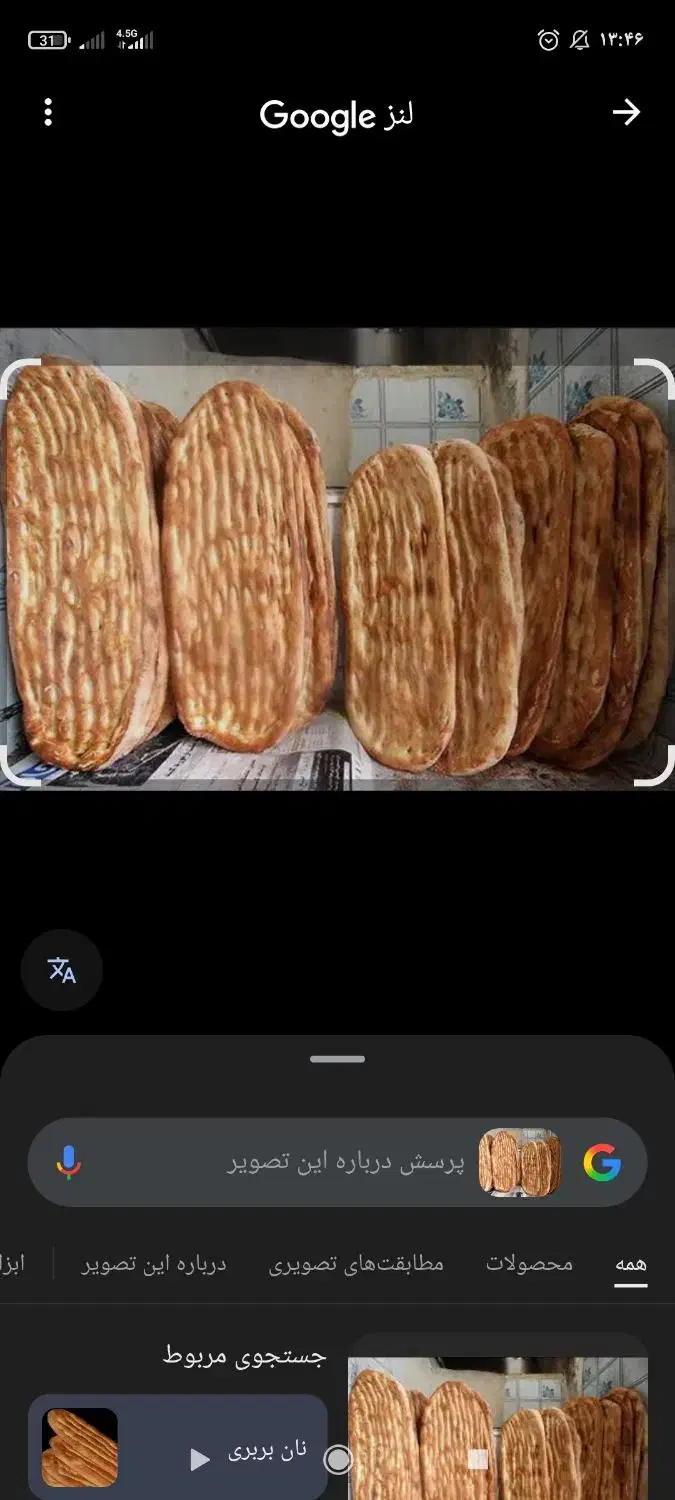675x1500 pixels.
Task: Switch to the 'درباره این تصویر' tab
Action: (154, 1264)
